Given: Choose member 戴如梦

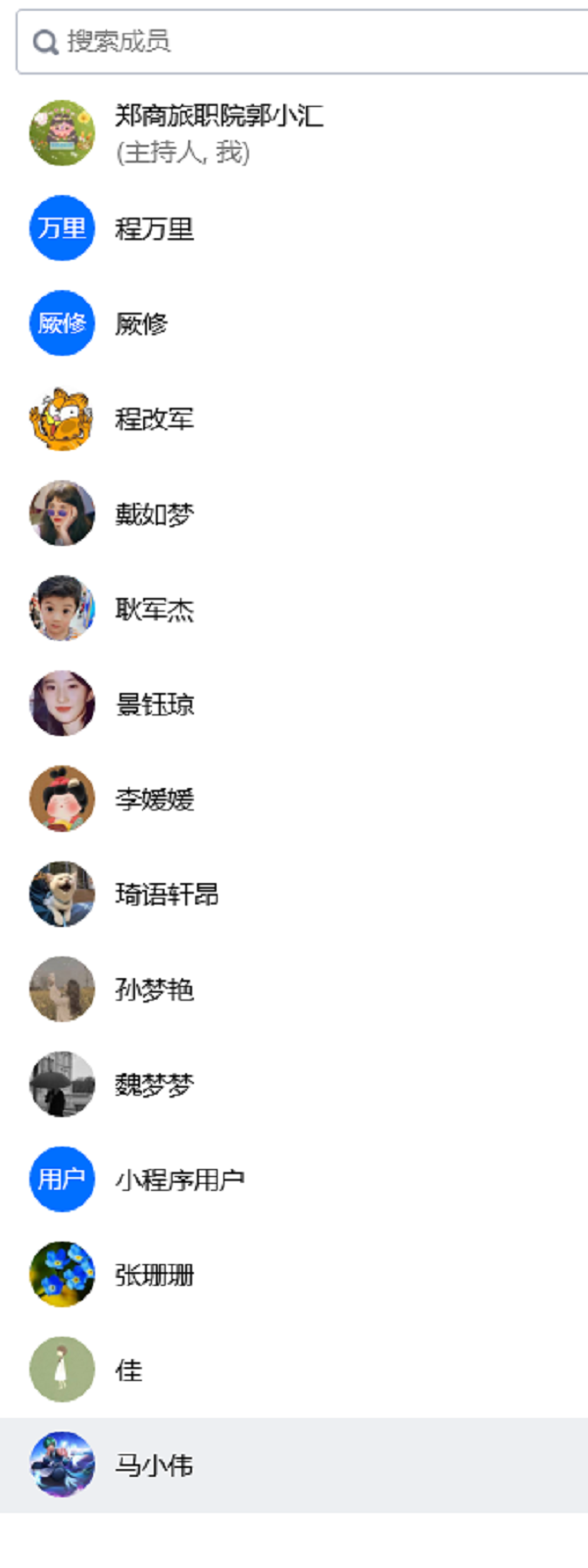Looking at the screenshot, I should 154,514.
